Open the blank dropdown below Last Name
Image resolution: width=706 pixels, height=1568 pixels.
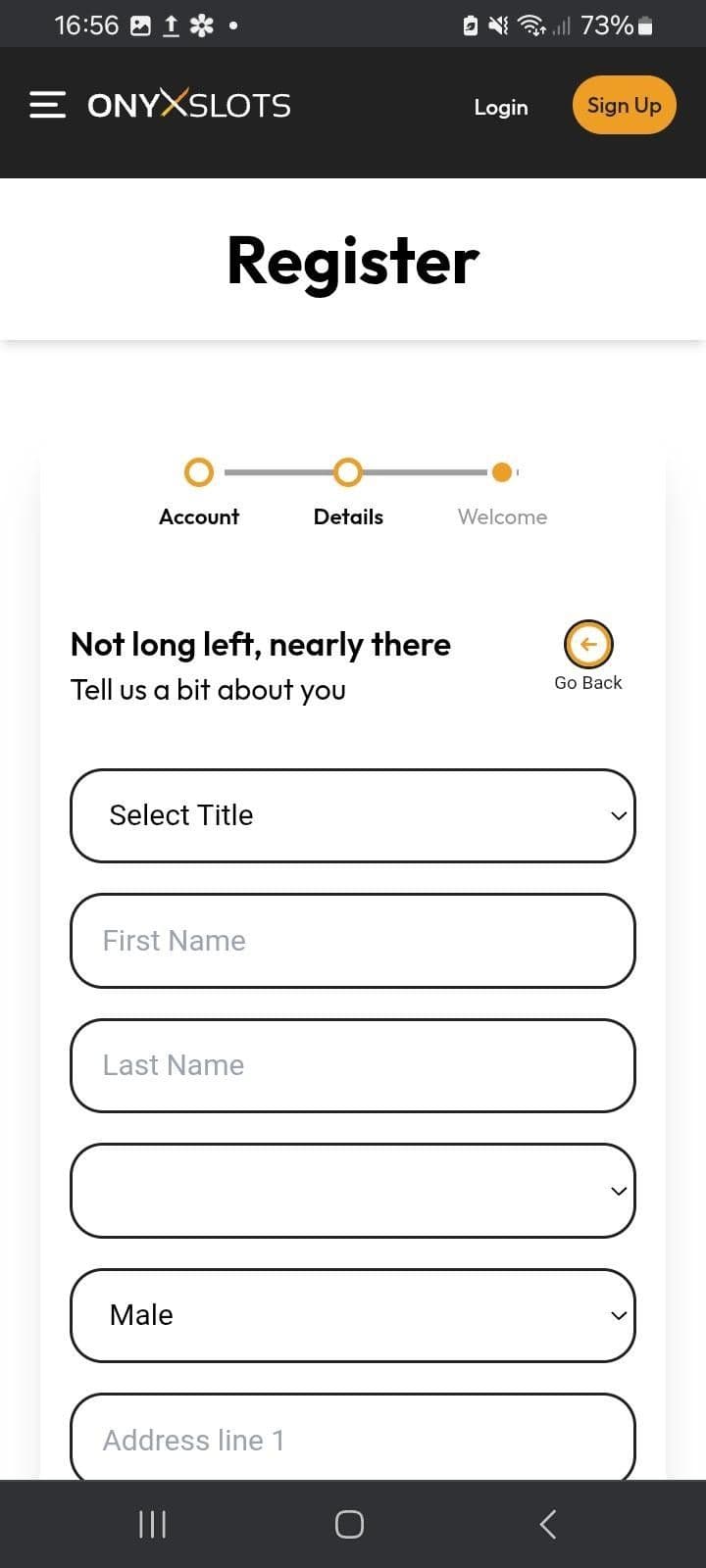tap(353, 1191)
